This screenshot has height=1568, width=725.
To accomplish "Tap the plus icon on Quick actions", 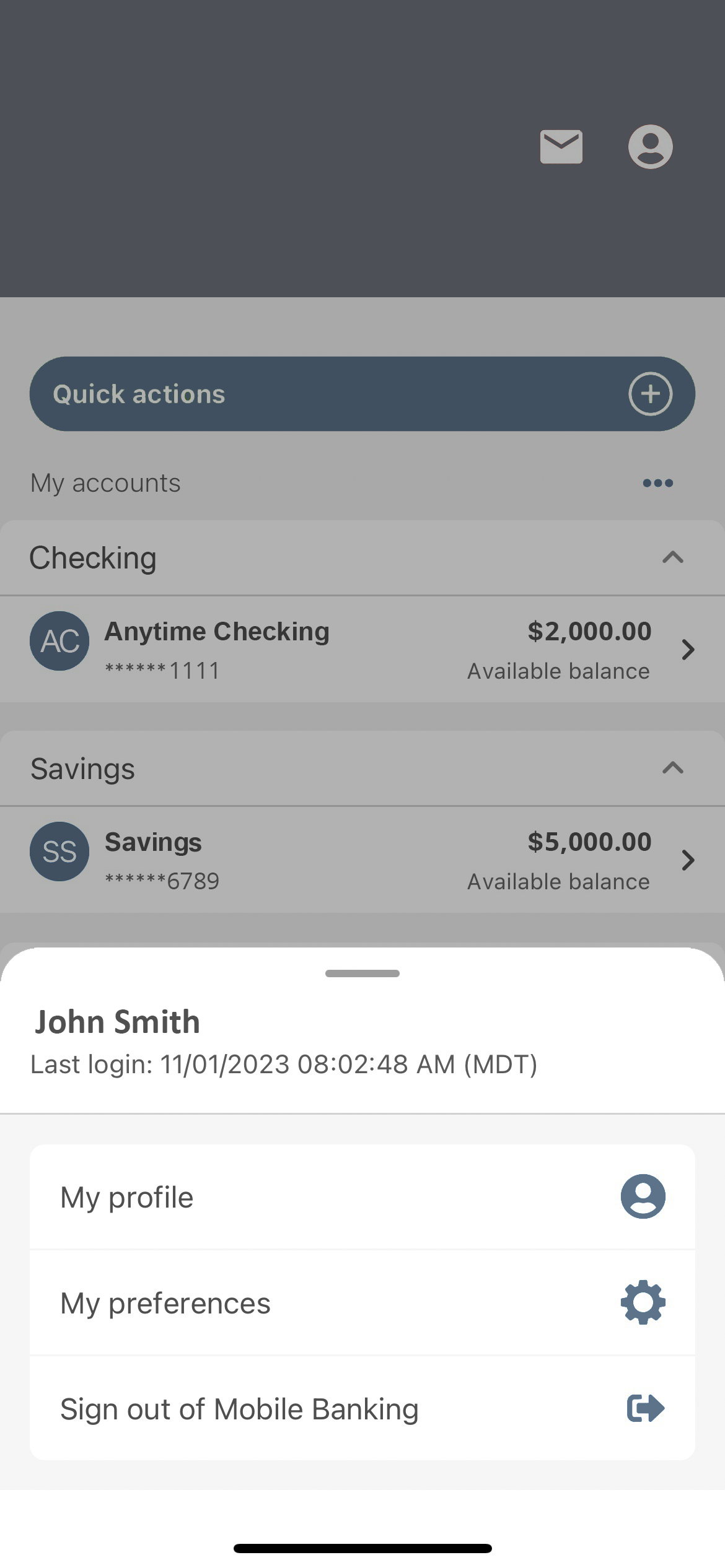I will [x=650, y=394].
